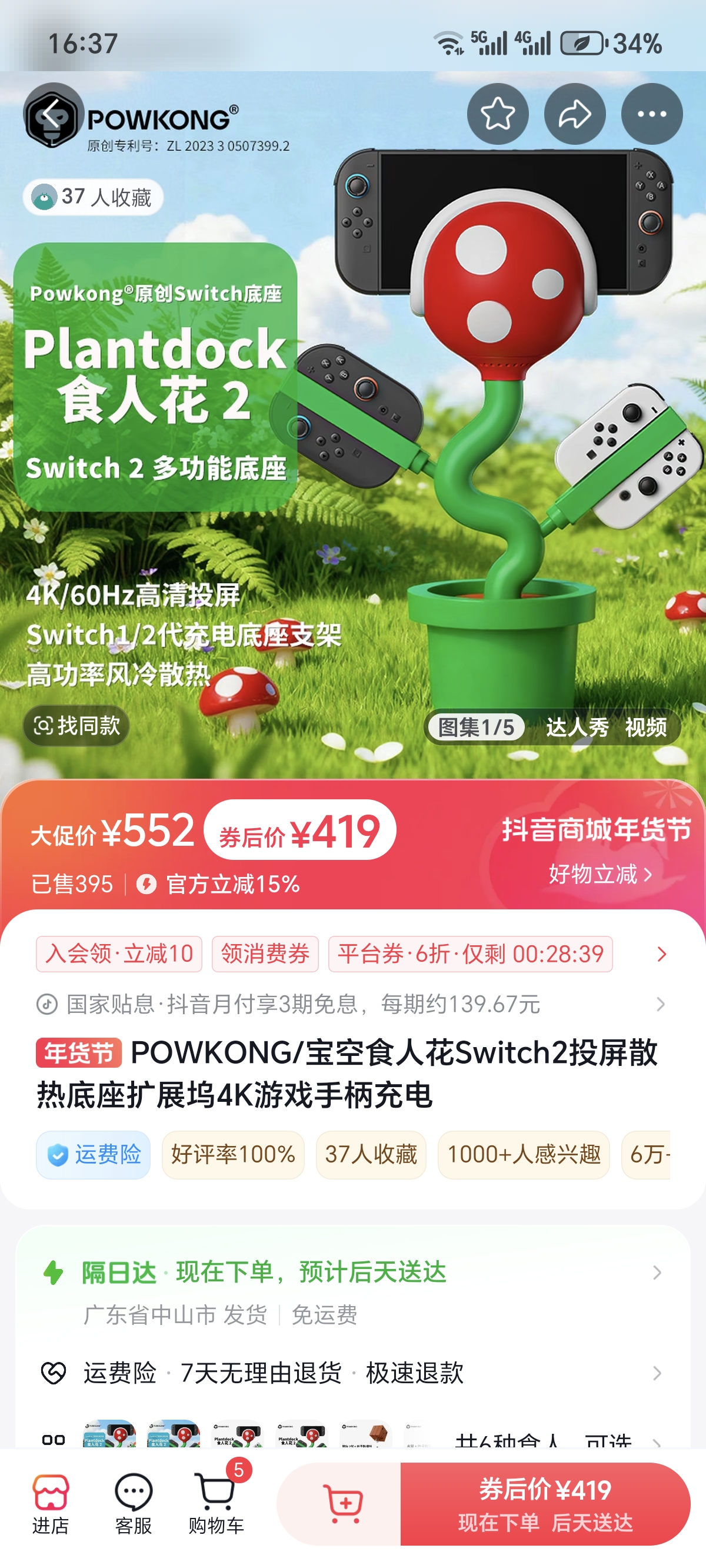Viewport: 706px width, 1568px height.
Task: Open the 好评率100% reviews chip
Action: point(232,1155)
